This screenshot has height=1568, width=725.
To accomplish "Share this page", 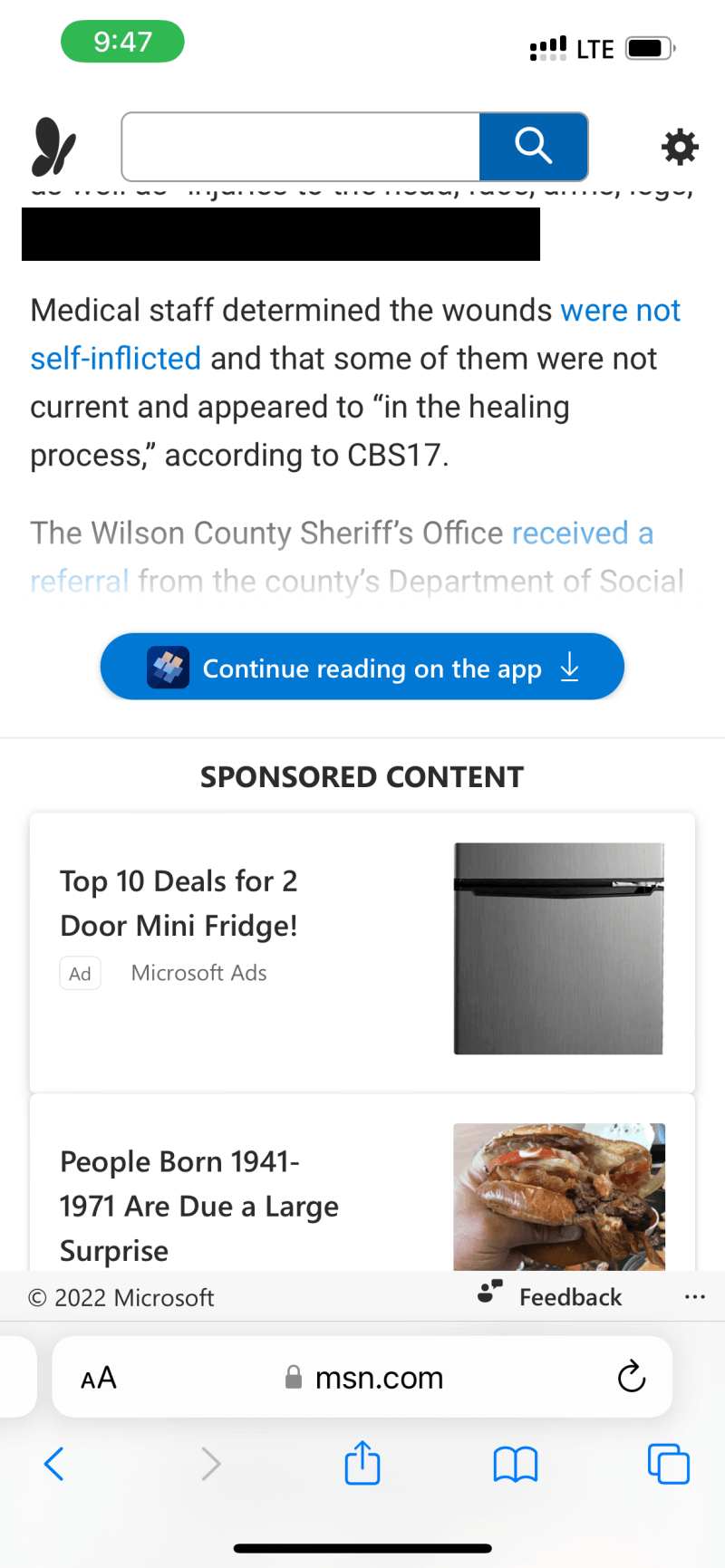I will (x=362, y=1463).
